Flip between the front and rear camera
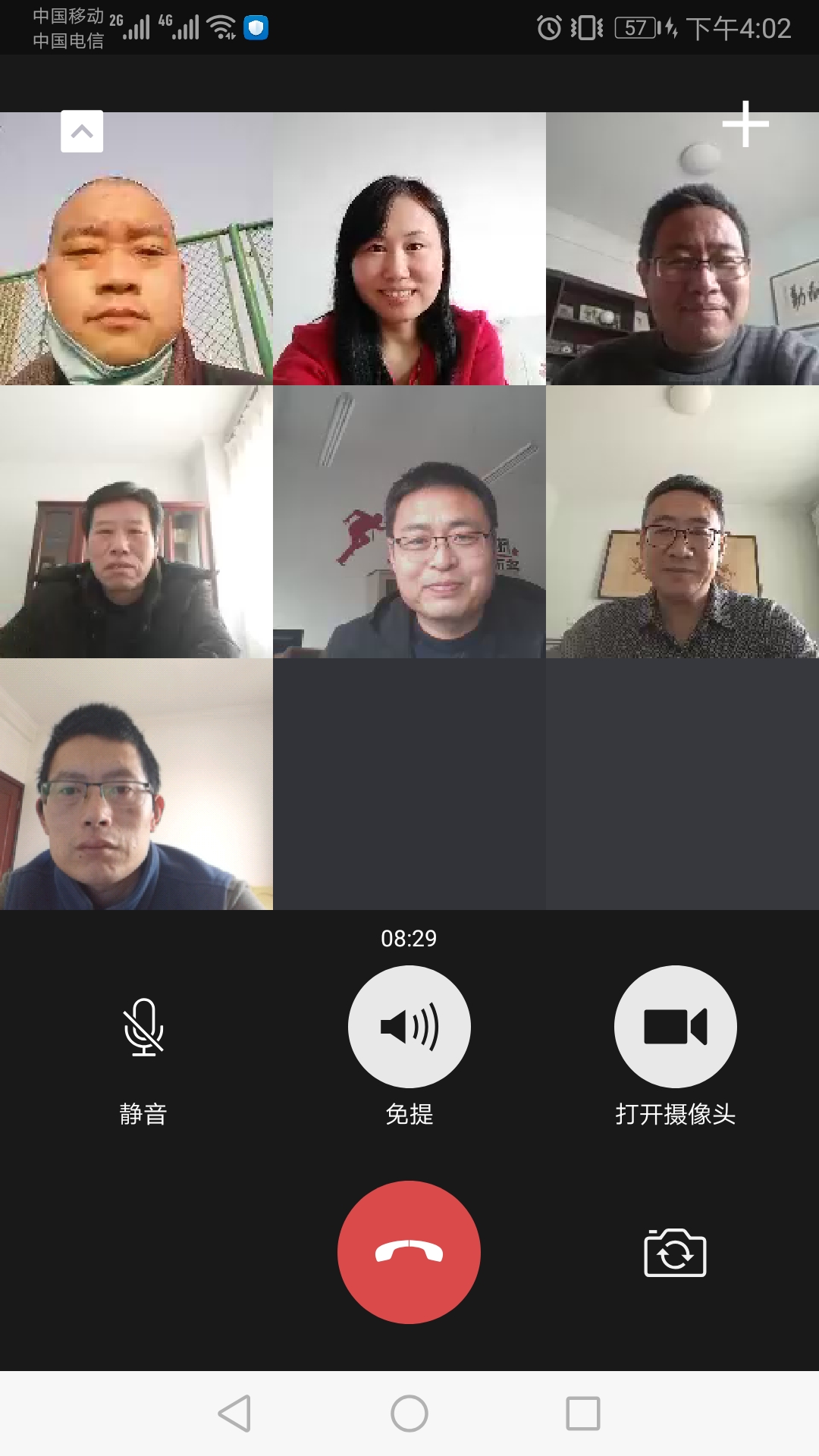819x1456 pixels. (675, 1253)
